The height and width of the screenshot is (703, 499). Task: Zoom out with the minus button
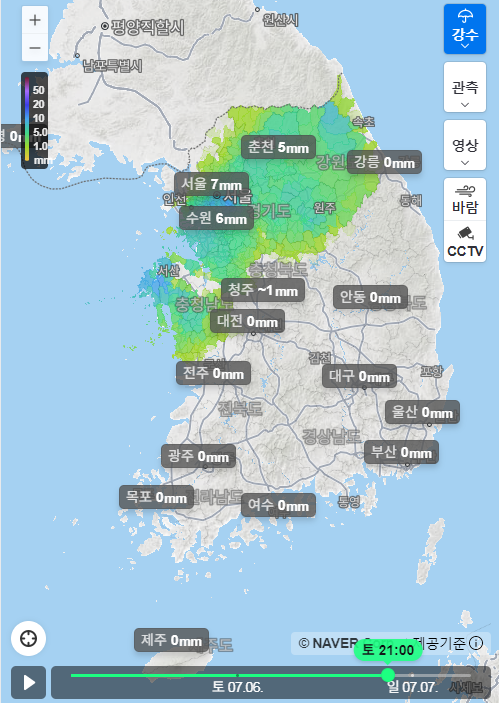coord(35,48)
